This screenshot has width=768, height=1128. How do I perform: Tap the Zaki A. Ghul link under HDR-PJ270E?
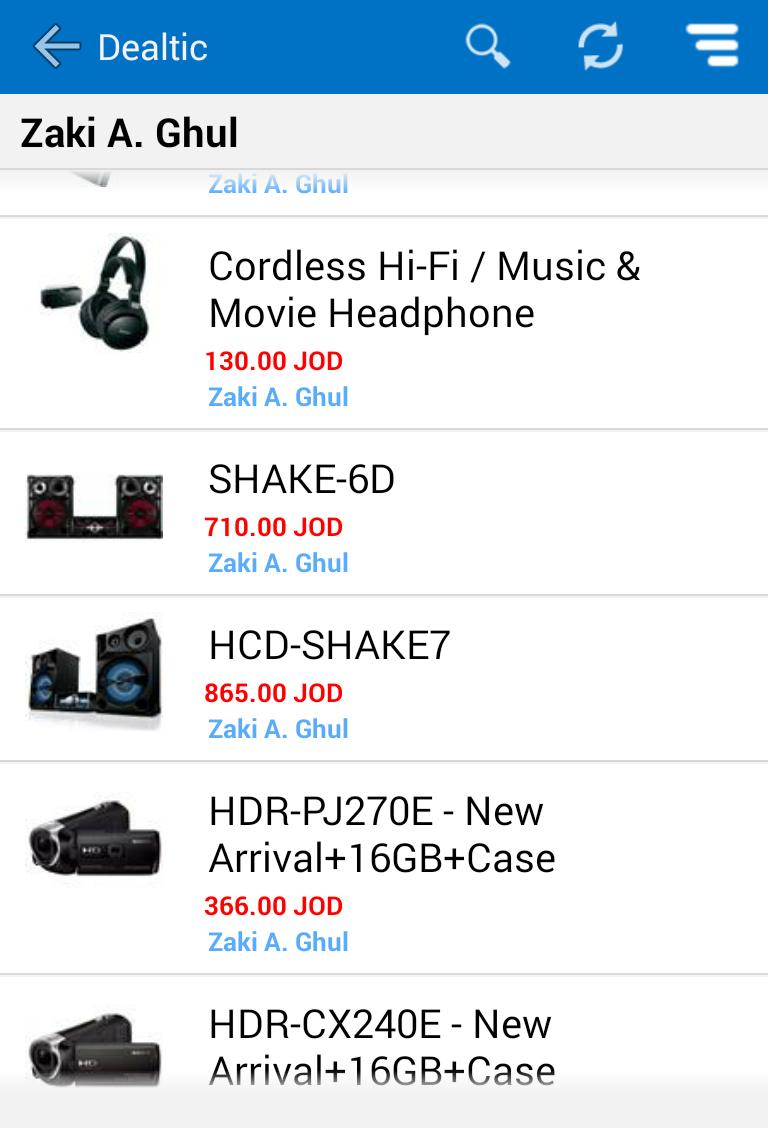coord(277,941)
